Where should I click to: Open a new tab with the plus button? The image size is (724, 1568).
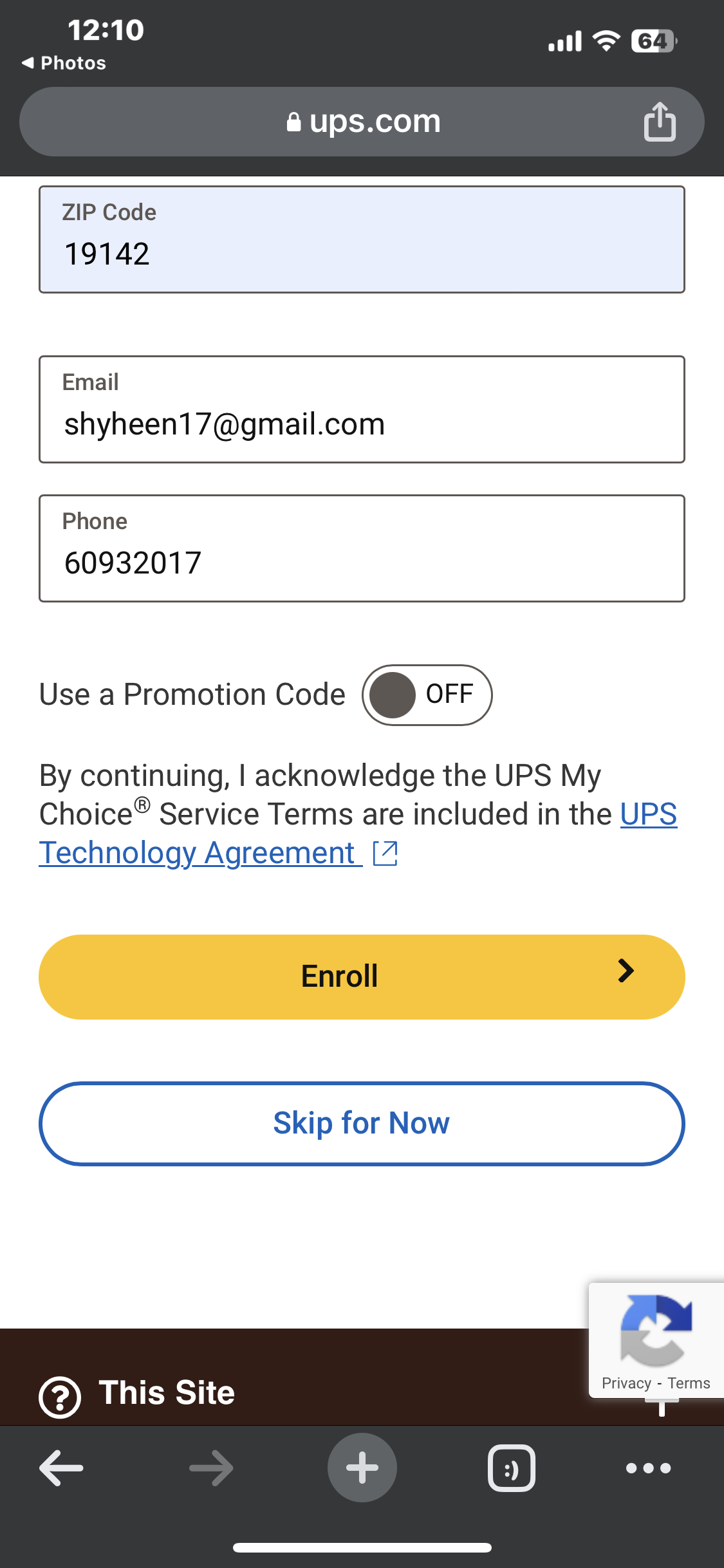(x=362, y=1468)
